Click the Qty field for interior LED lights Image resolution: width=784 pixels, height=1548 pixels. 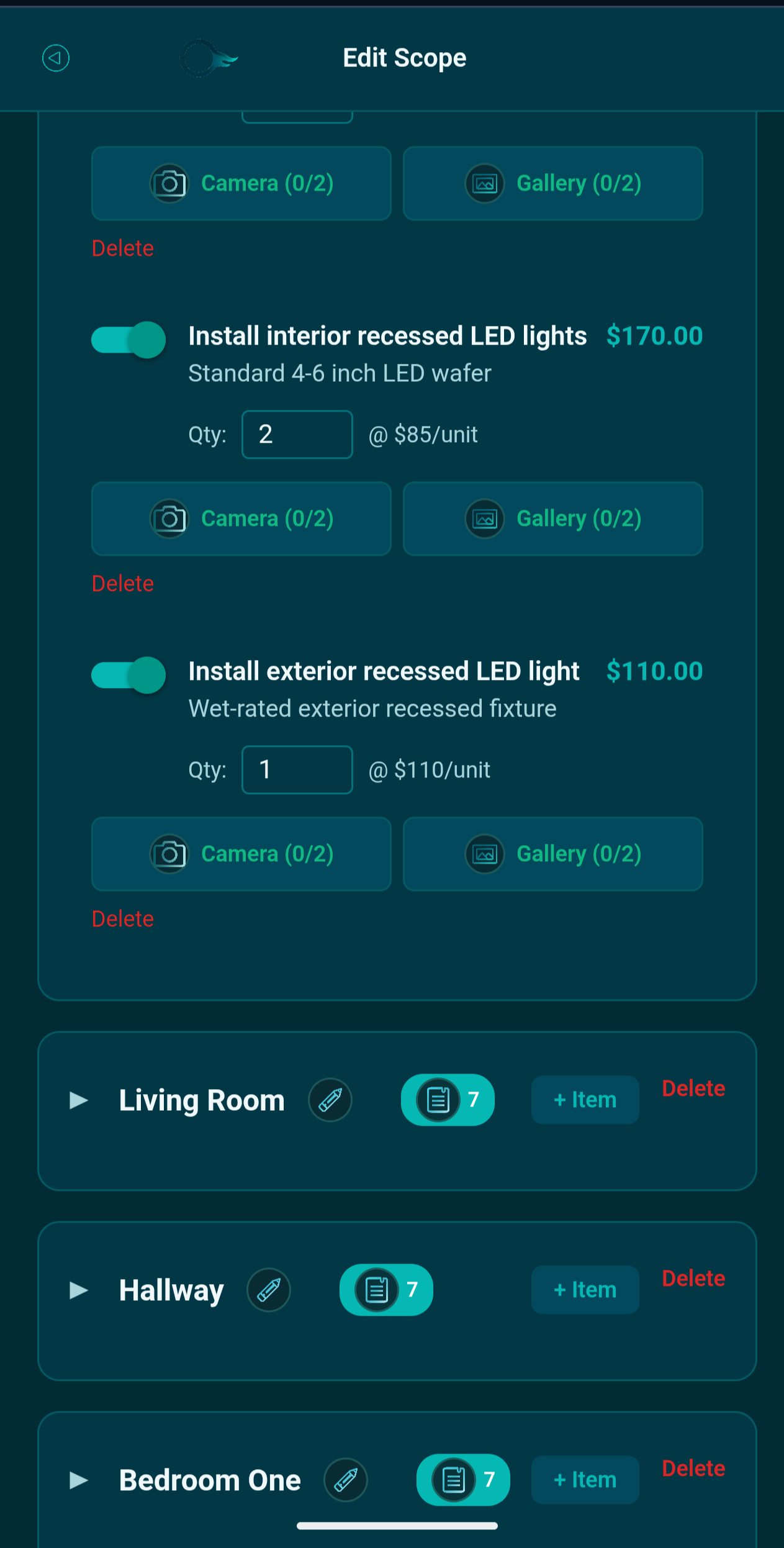[297, 434]
